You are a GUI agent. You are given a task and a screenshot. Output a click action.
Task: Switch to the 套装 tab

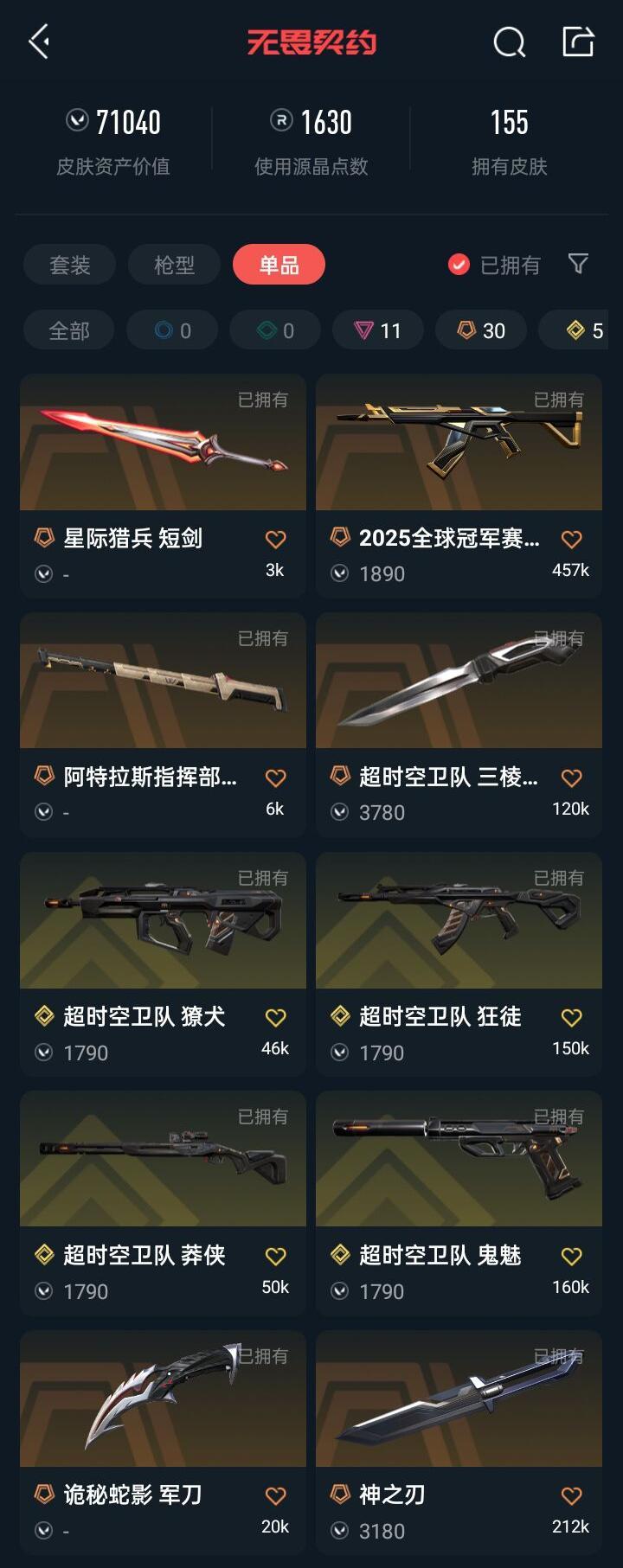coord(70,265)
